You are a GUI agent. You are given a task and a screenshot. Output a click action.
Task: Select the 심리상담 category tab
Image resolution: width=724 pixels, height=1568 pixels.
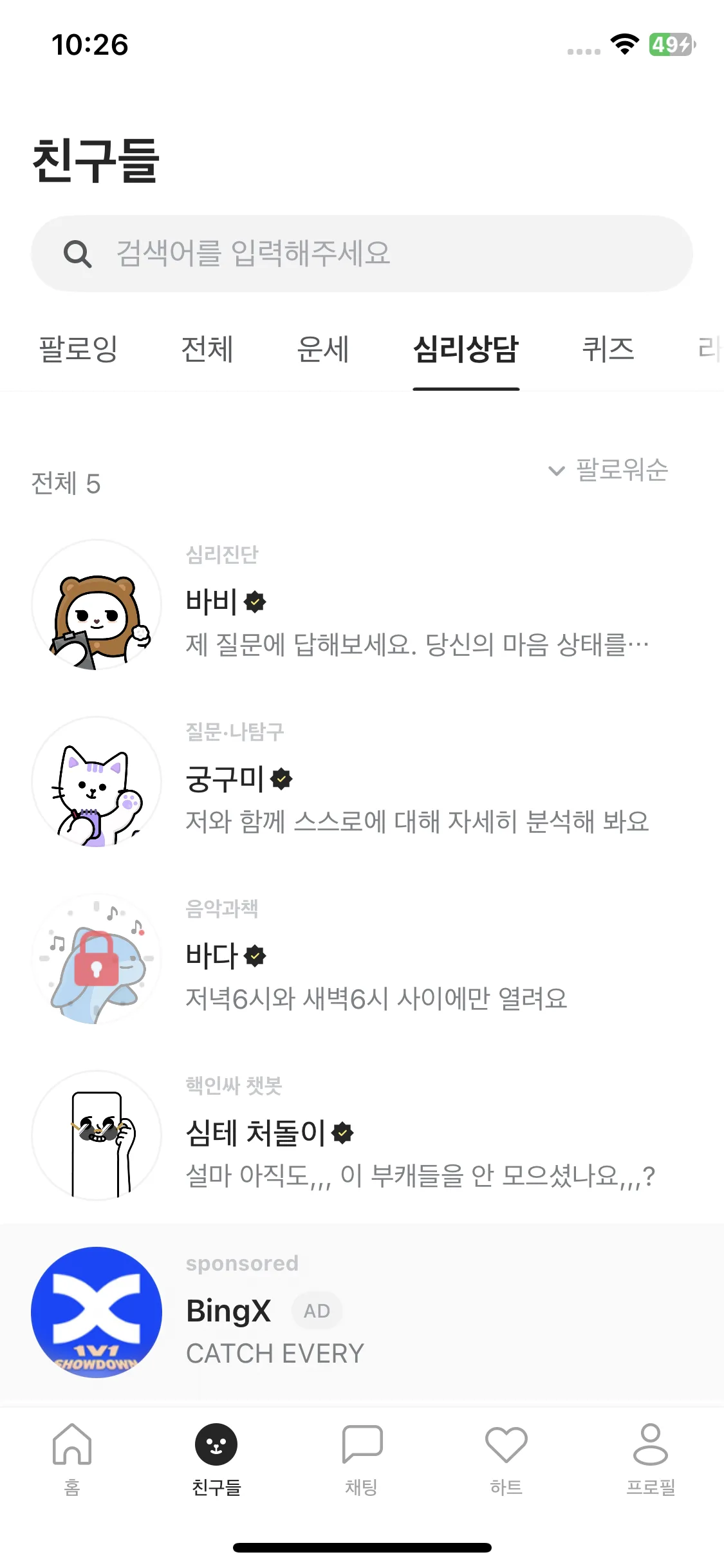[466, 350]
